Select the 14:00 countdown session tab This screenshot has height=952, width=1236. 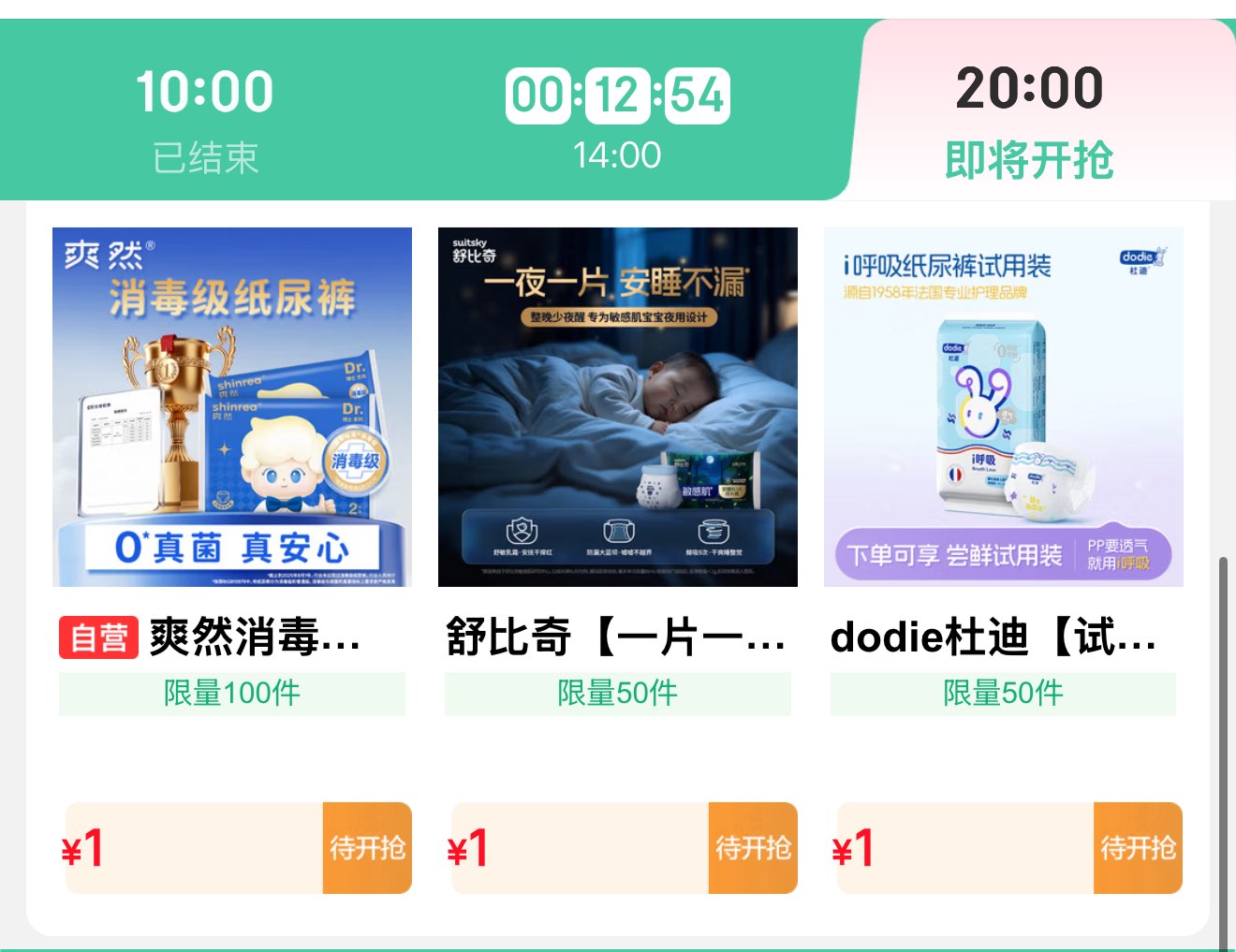(x=617, y=119)
